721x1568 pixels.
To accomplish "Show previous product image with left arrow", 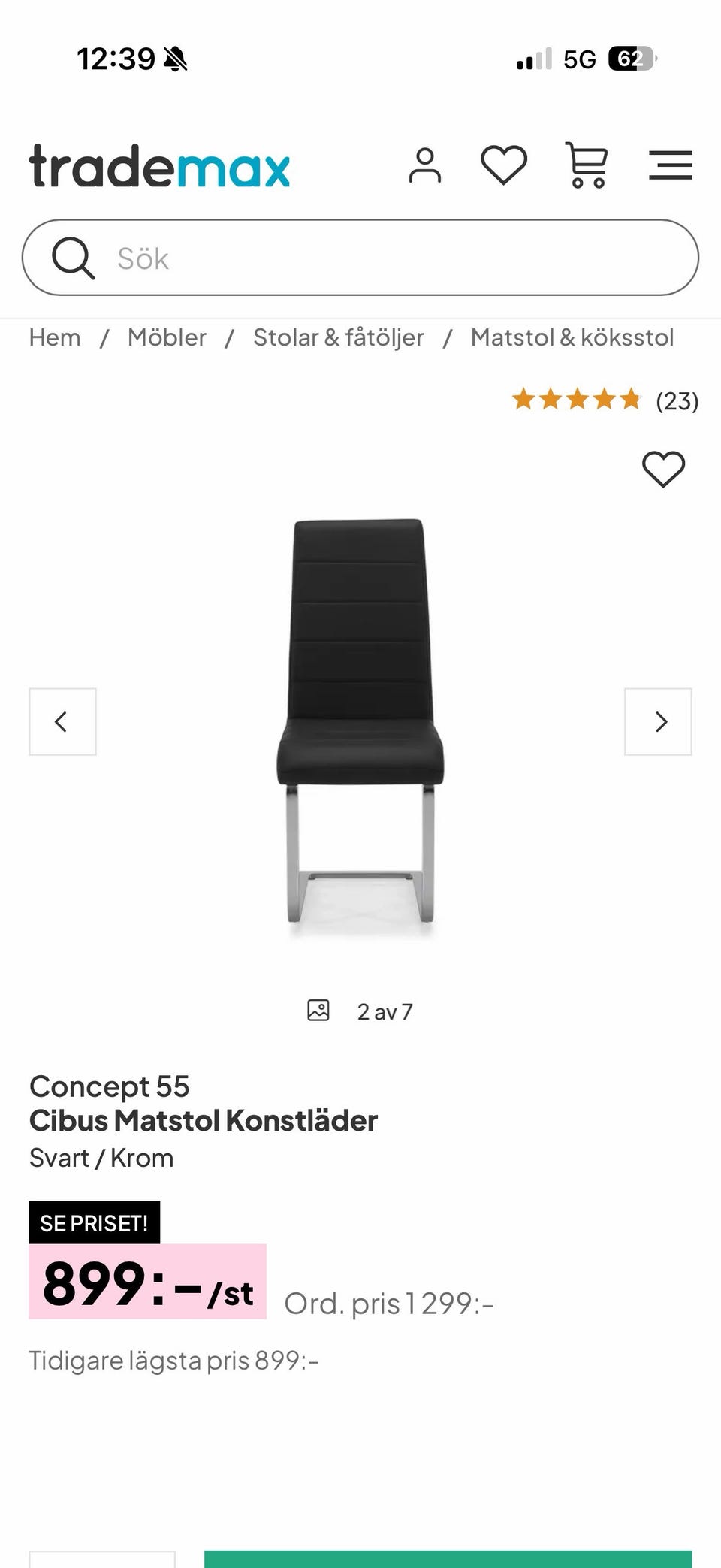I will [x=62, y=721].
